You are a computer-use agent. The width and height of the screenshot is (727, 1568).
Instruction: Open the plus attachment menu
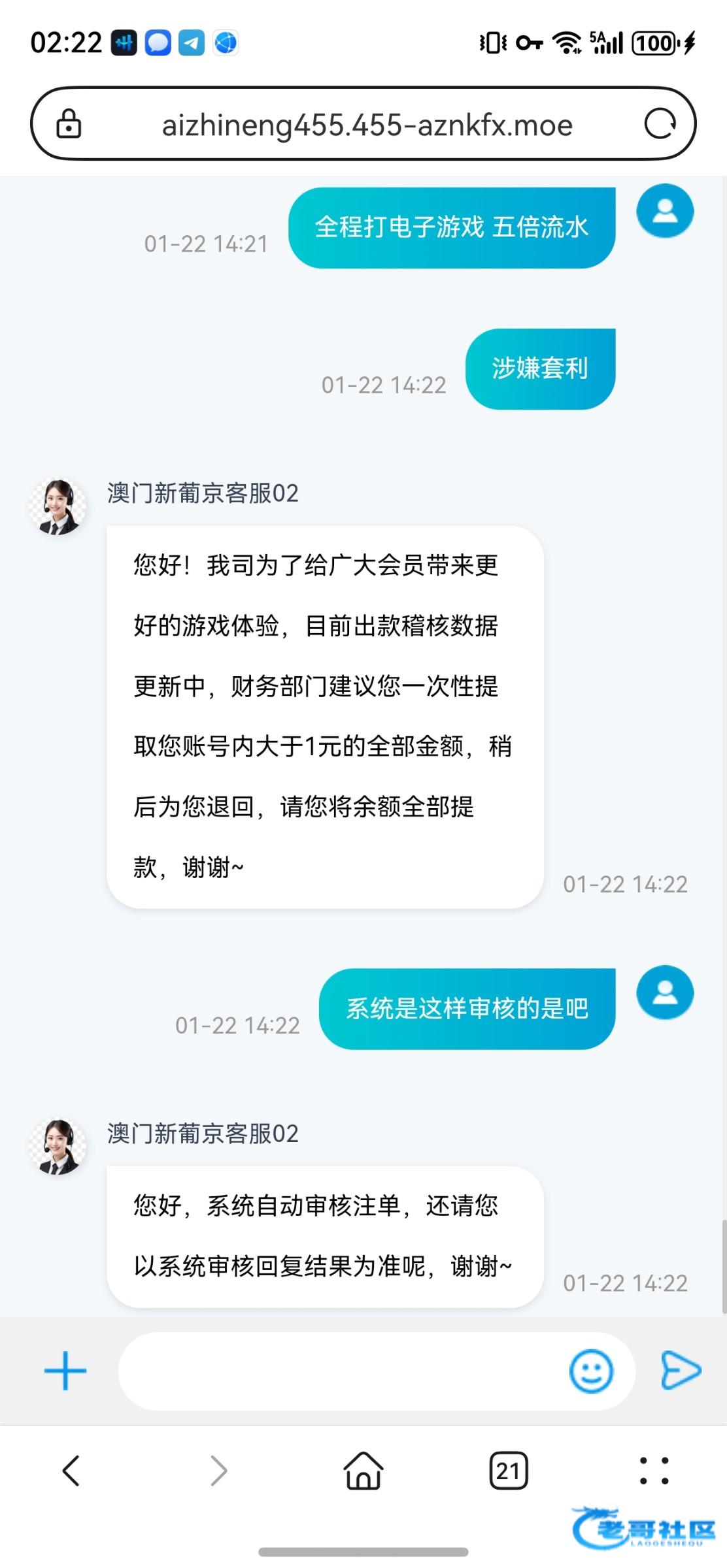(x=65, y=1371)
